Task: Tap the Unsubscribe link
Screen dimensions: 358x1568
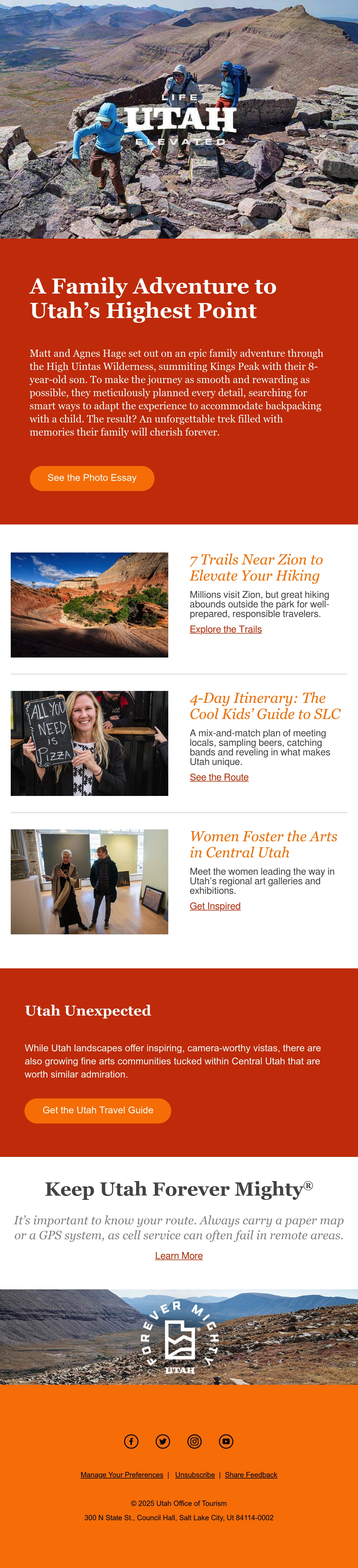Action: pyautogui.click(x=195, y=1475)
